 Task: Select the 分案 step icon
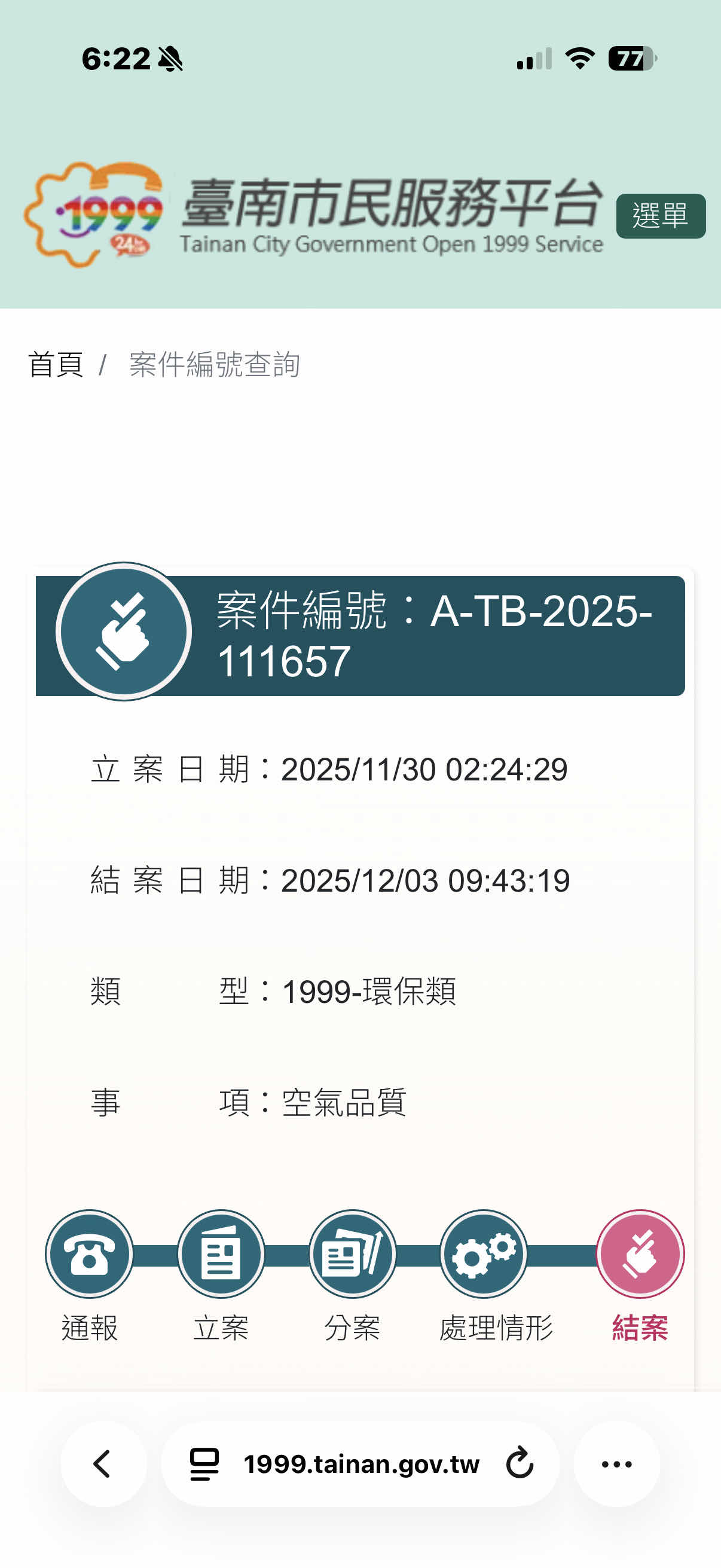point(352,1255)
